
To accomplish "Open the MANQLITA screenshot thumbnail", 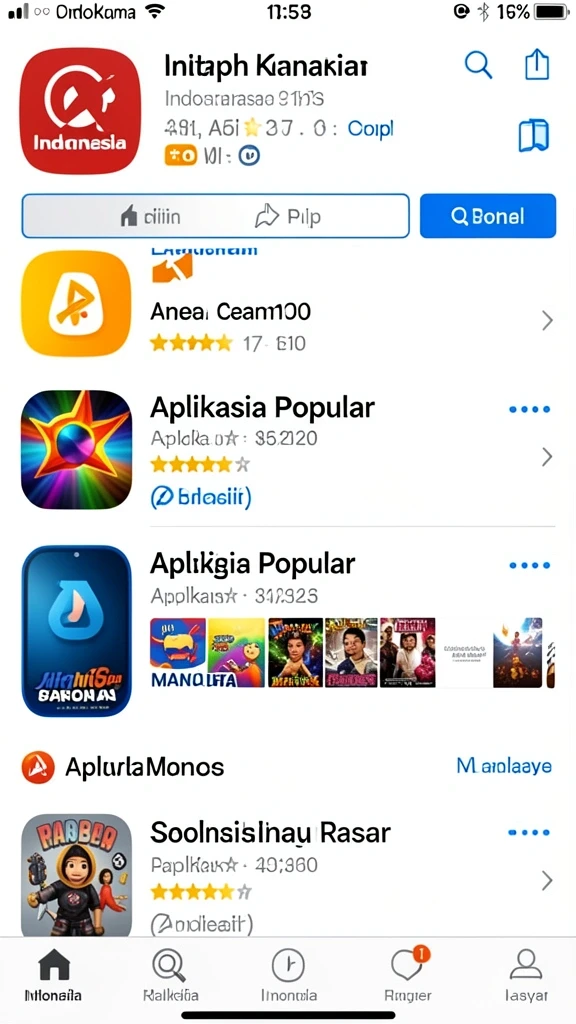I will tap(178, 652).
